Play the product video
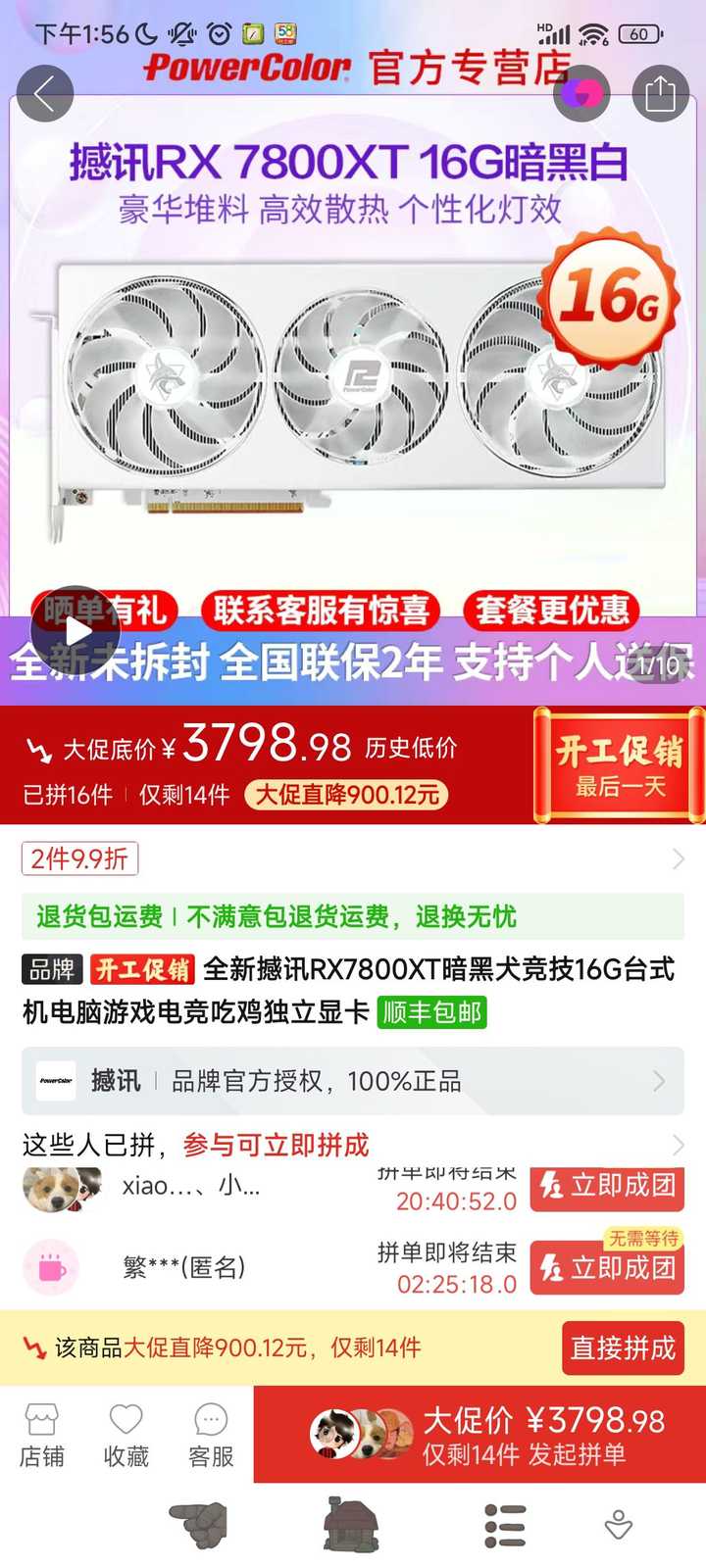 click(x=77, y=630)
